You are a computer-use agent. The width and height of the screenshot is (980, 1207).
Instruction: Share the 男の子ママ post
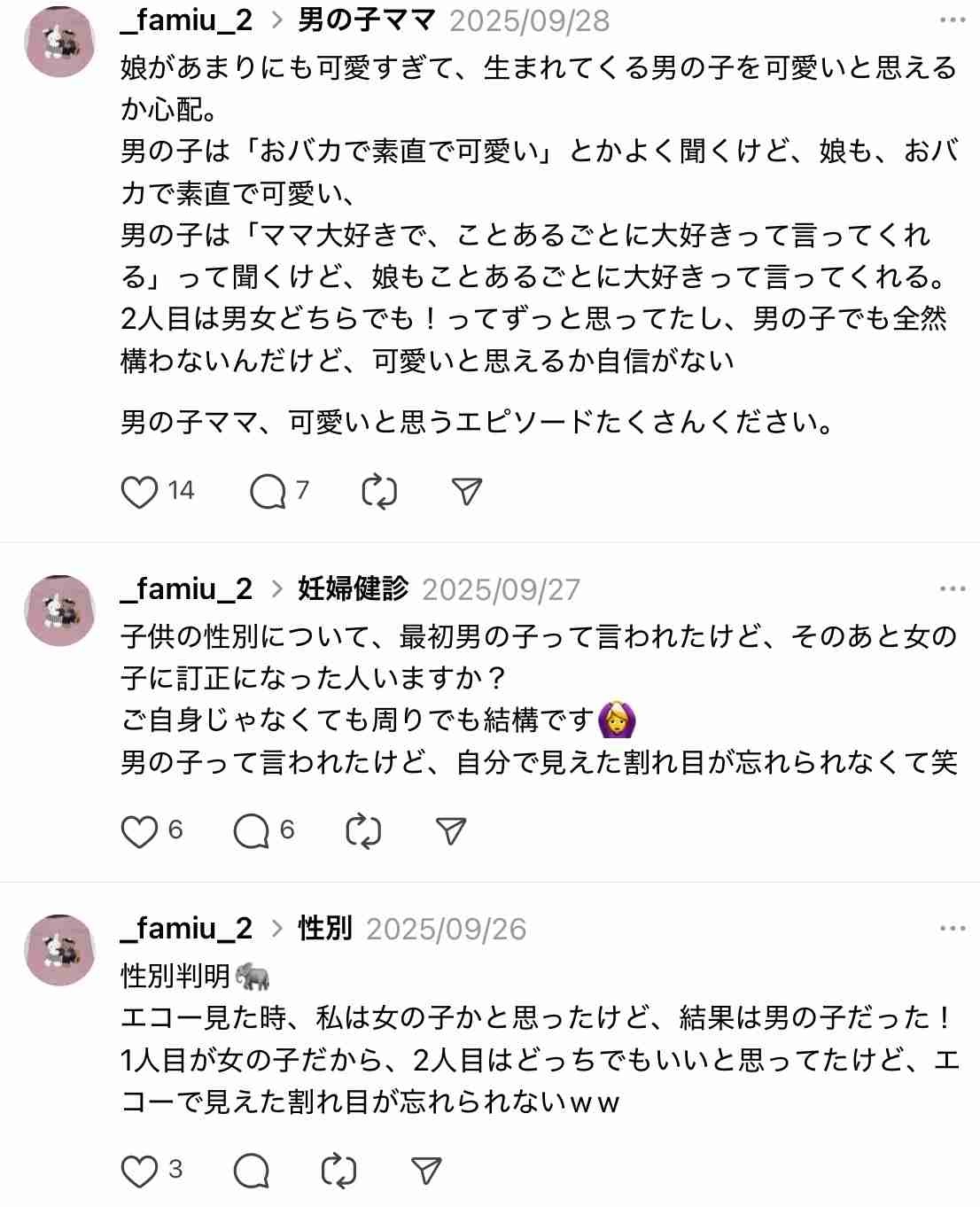(466, 492)
